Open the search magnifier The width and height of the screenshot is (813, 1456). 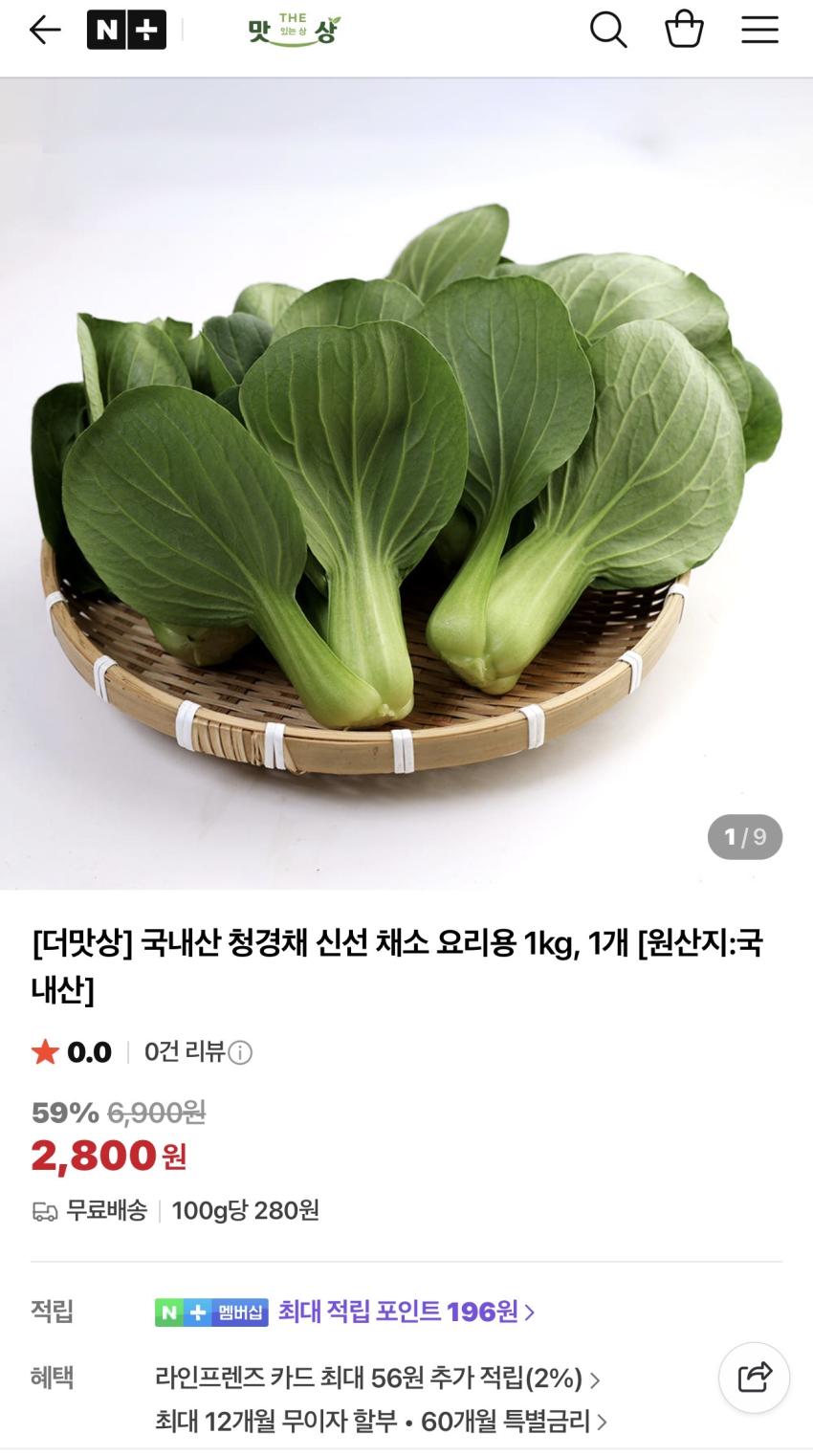tap(607, 31)
